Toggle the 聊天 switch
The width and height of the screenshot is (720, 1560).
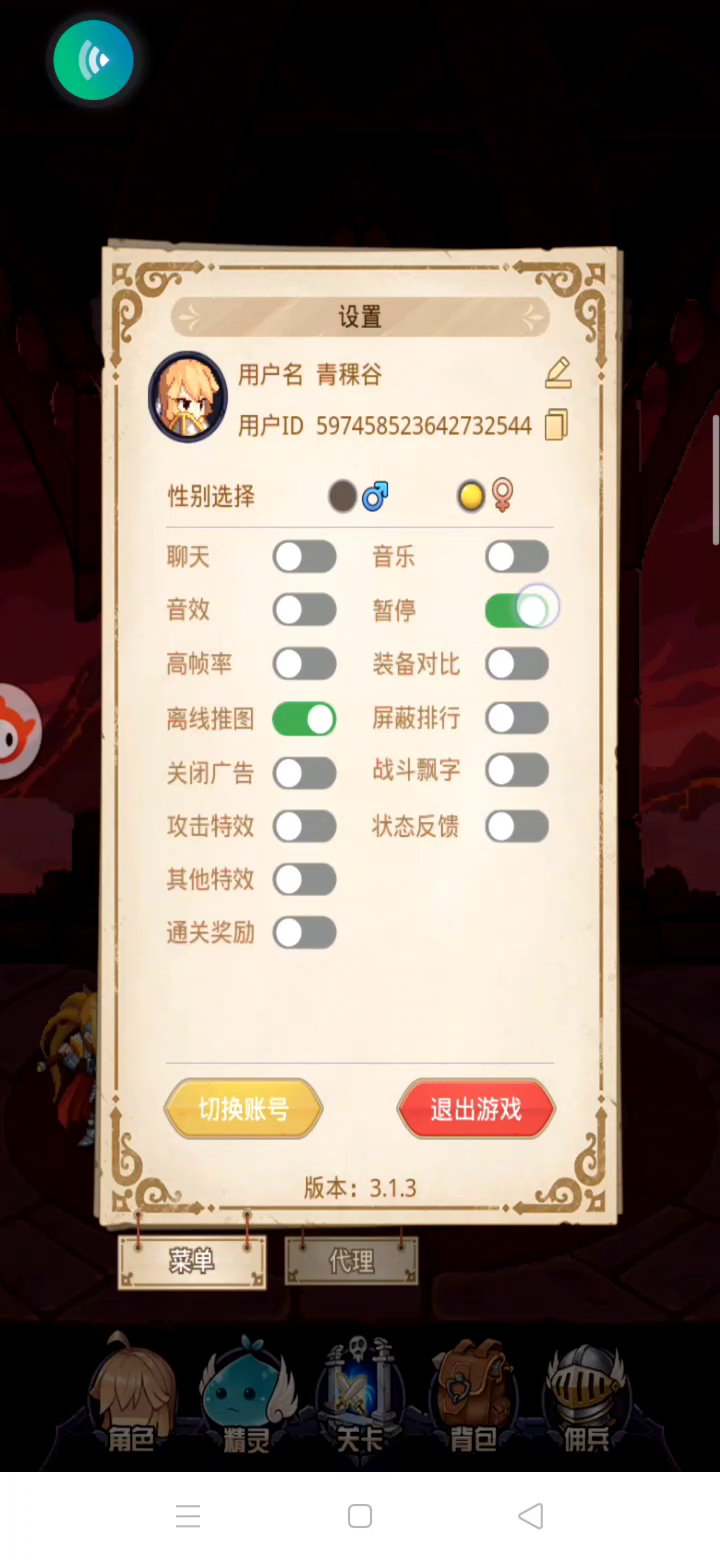click(305, 557)
